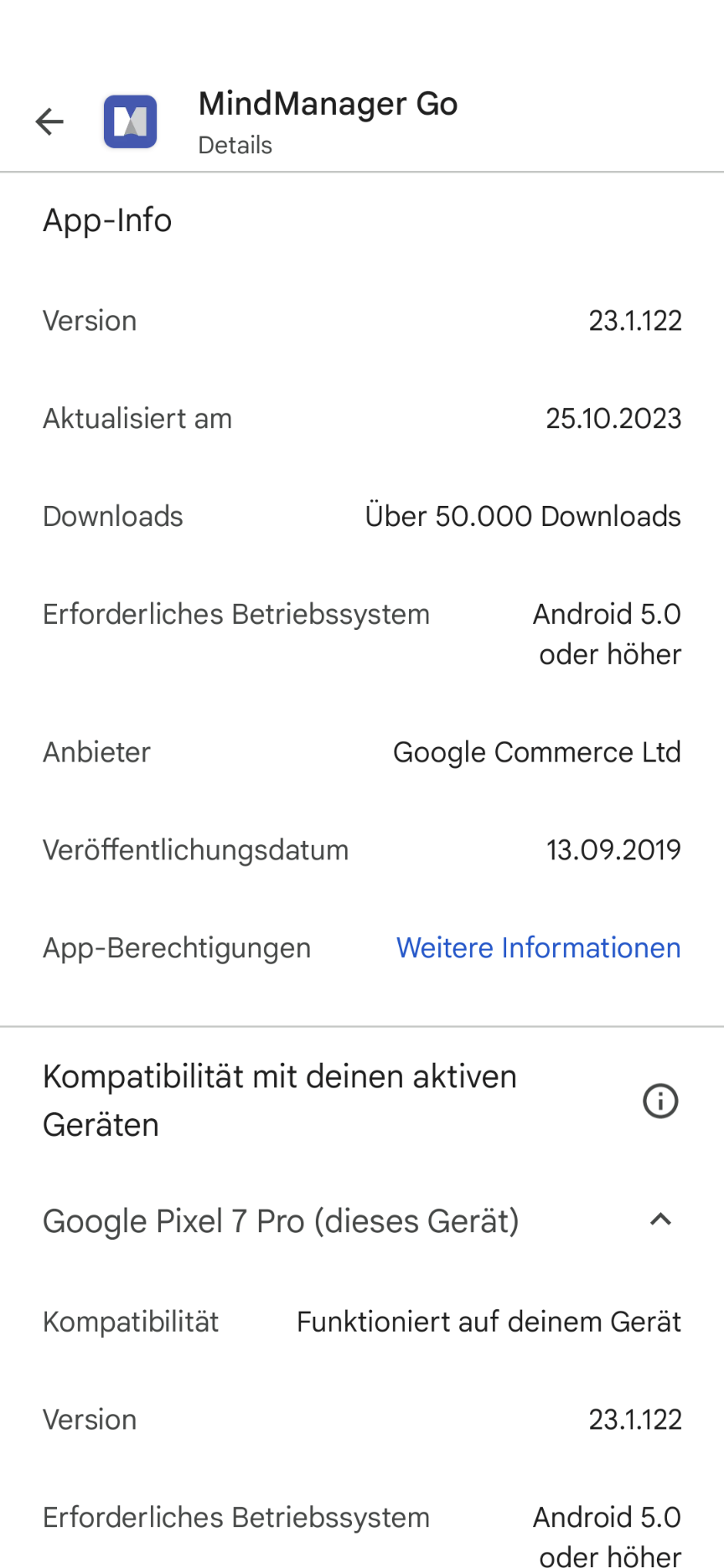Show info about device compatibility
Viewport: 724px width, 1568px height.
coord(660,1101)
